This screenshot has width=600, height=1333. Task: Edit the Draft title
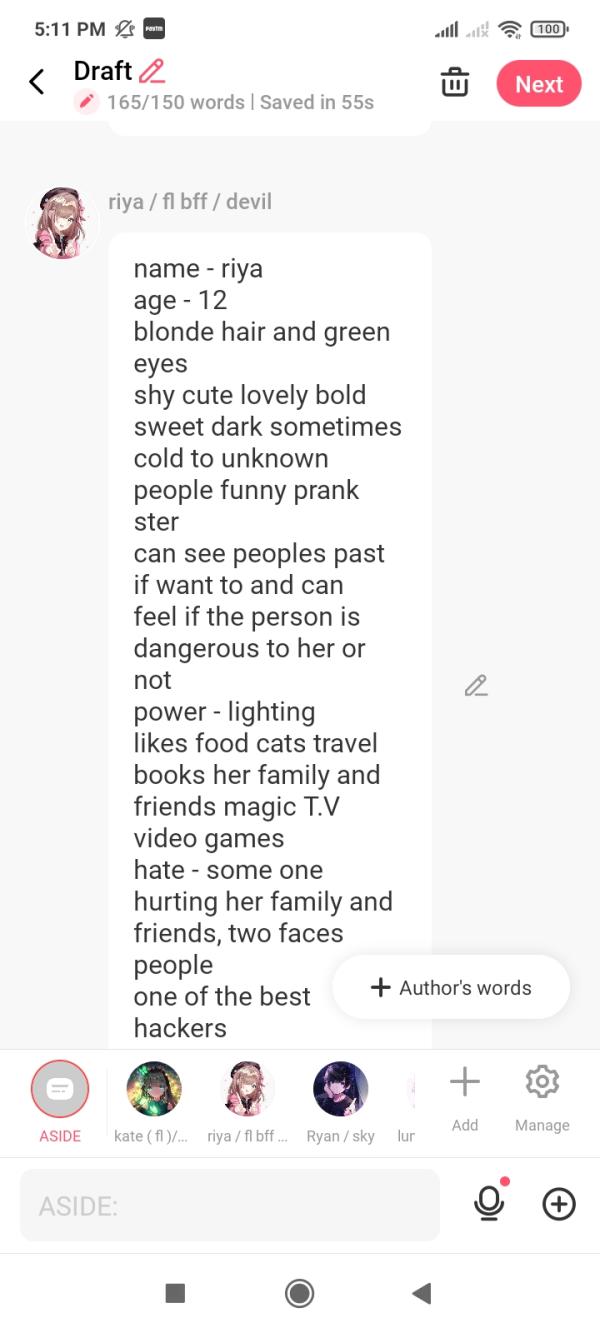coord(153,71)
